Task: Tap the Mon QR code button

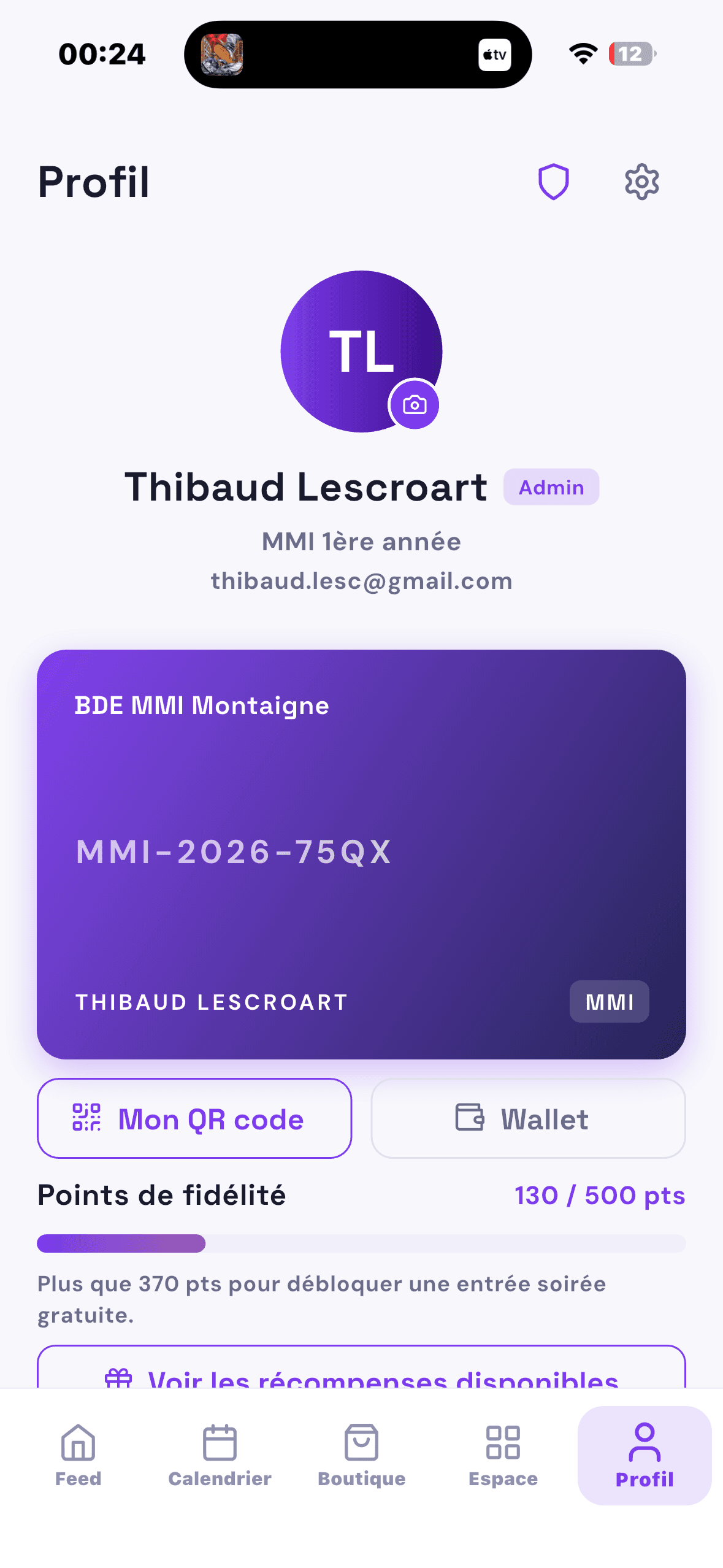Action: coord(194,1118)
